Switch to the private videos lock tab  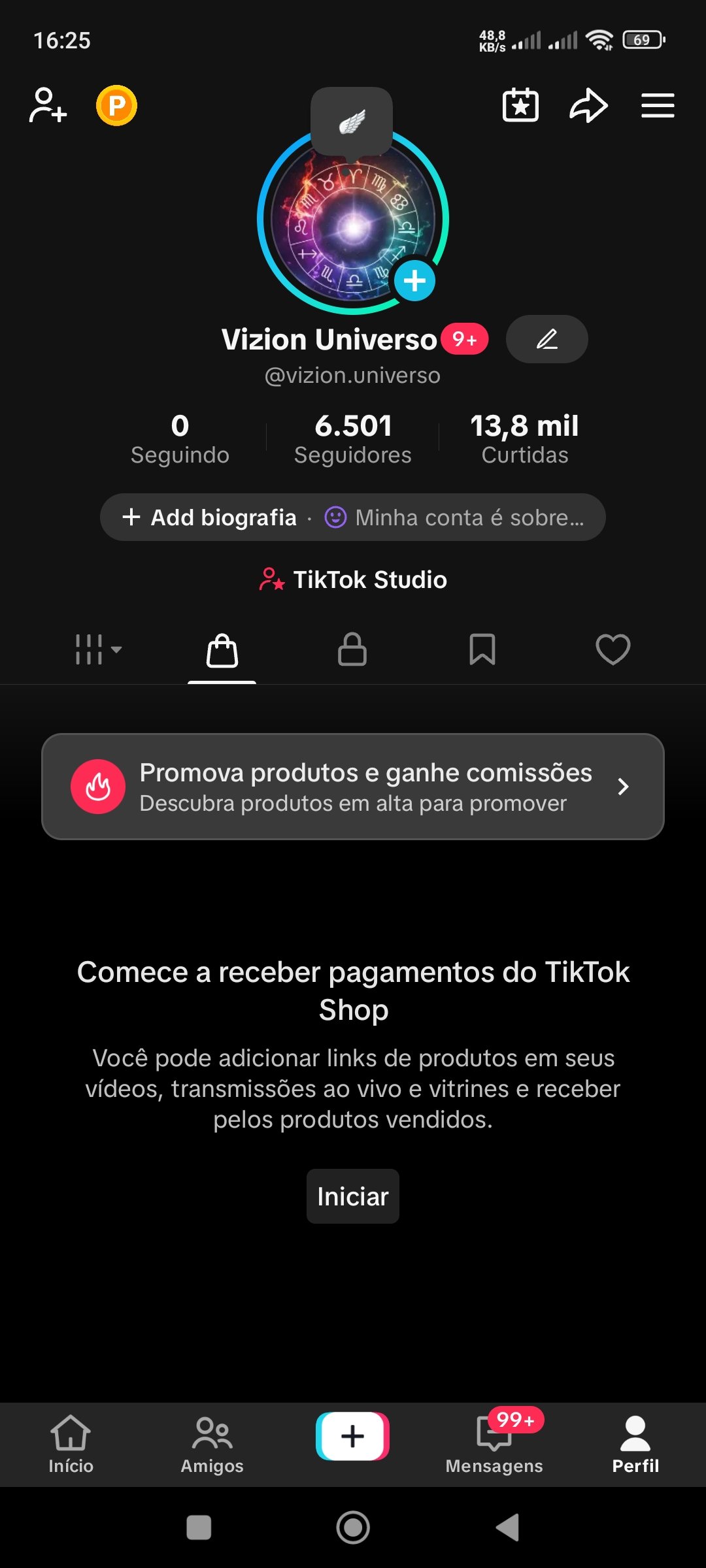pyautogui.click(x=352, y=649)
